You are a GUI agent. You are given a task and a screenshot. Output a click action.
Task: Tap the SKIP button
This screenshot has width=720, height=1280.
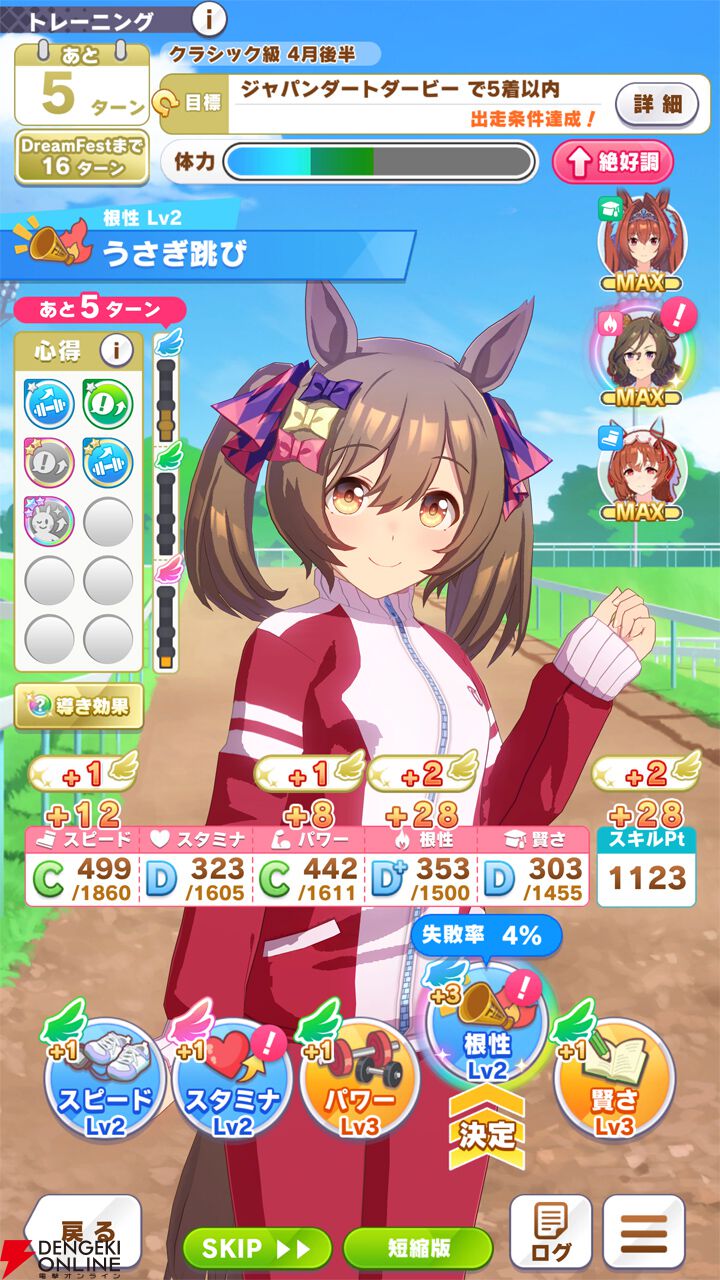[257, 1248]
